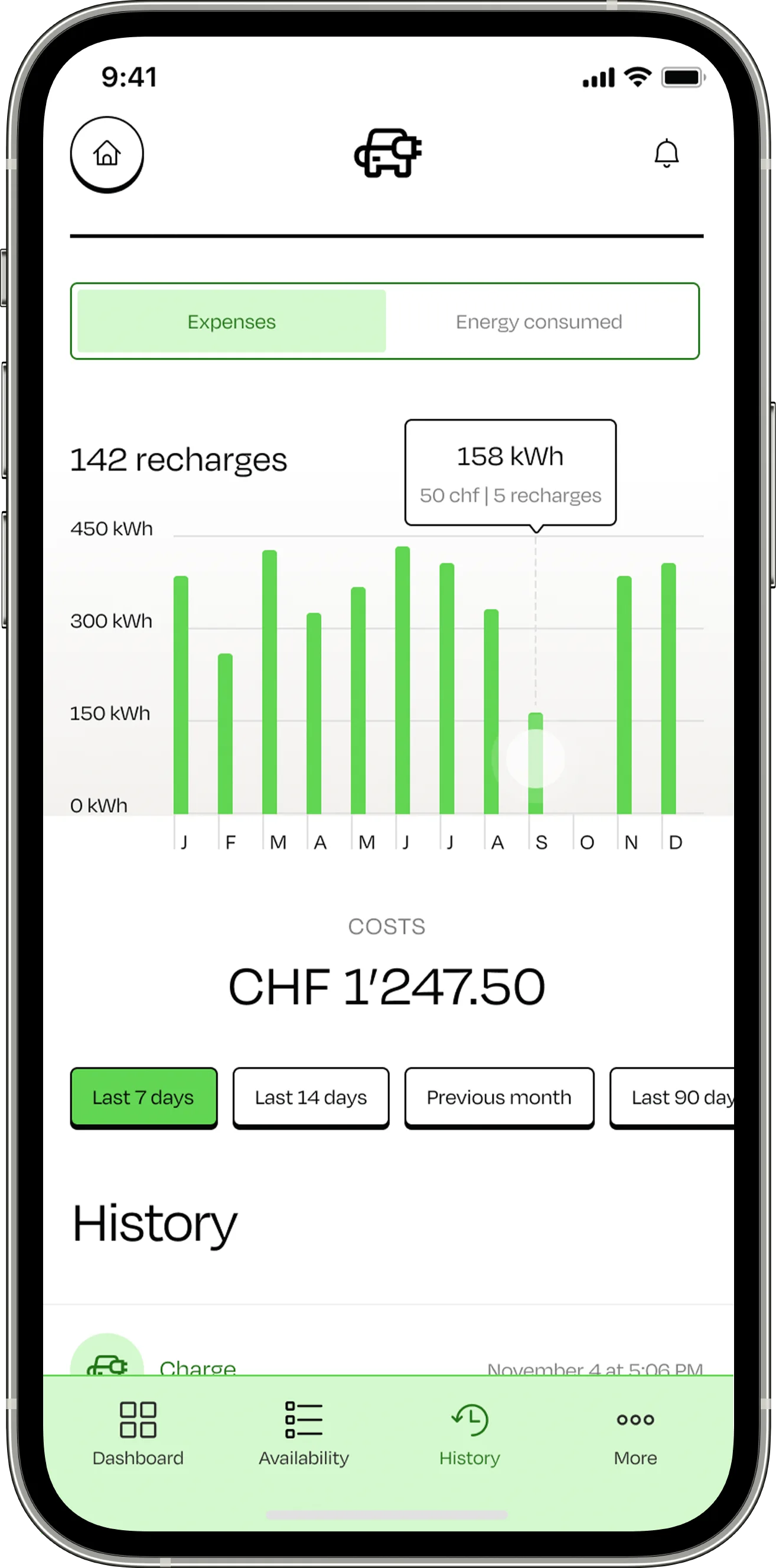
Task: Switch to Energy consumed view
Action: coord(539,321)
